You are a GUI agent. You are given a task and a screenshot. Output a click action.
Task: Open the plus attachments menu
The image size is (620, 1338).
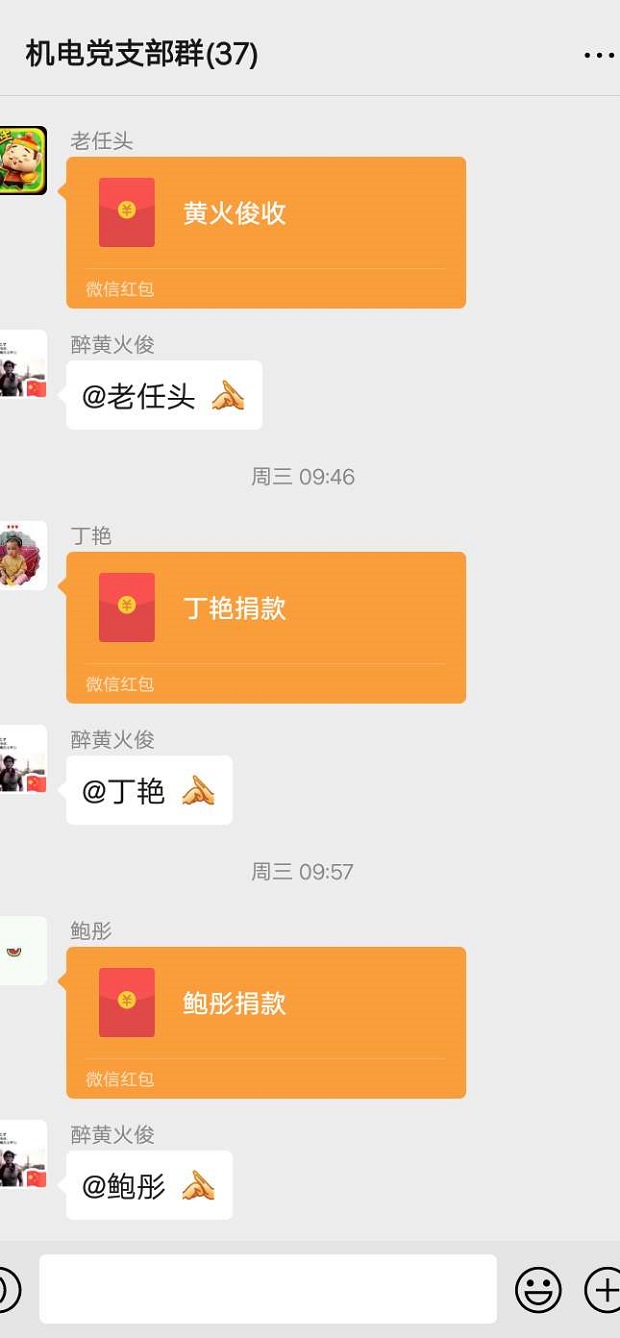pyautogui.click(x=603, y=1289)
